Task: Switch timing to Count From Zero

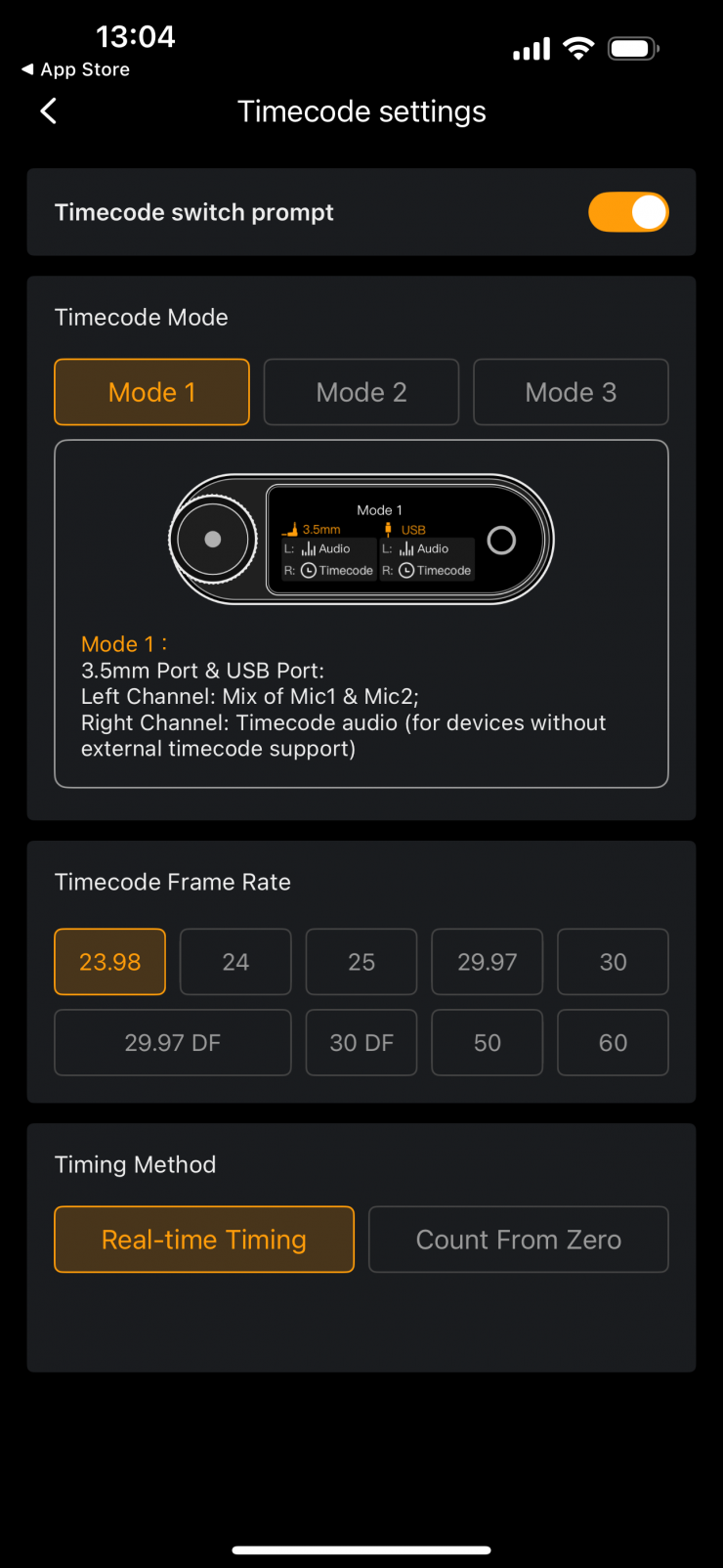Action: [x=519, y=1240]
